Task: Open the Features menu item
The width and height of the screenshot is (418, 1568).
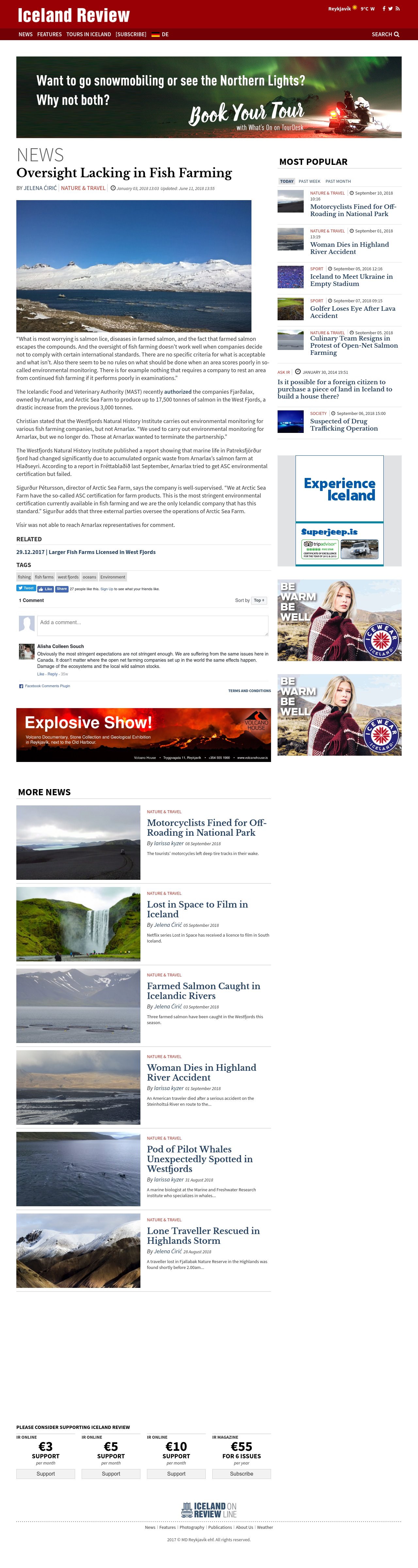Action: [49, 35]
